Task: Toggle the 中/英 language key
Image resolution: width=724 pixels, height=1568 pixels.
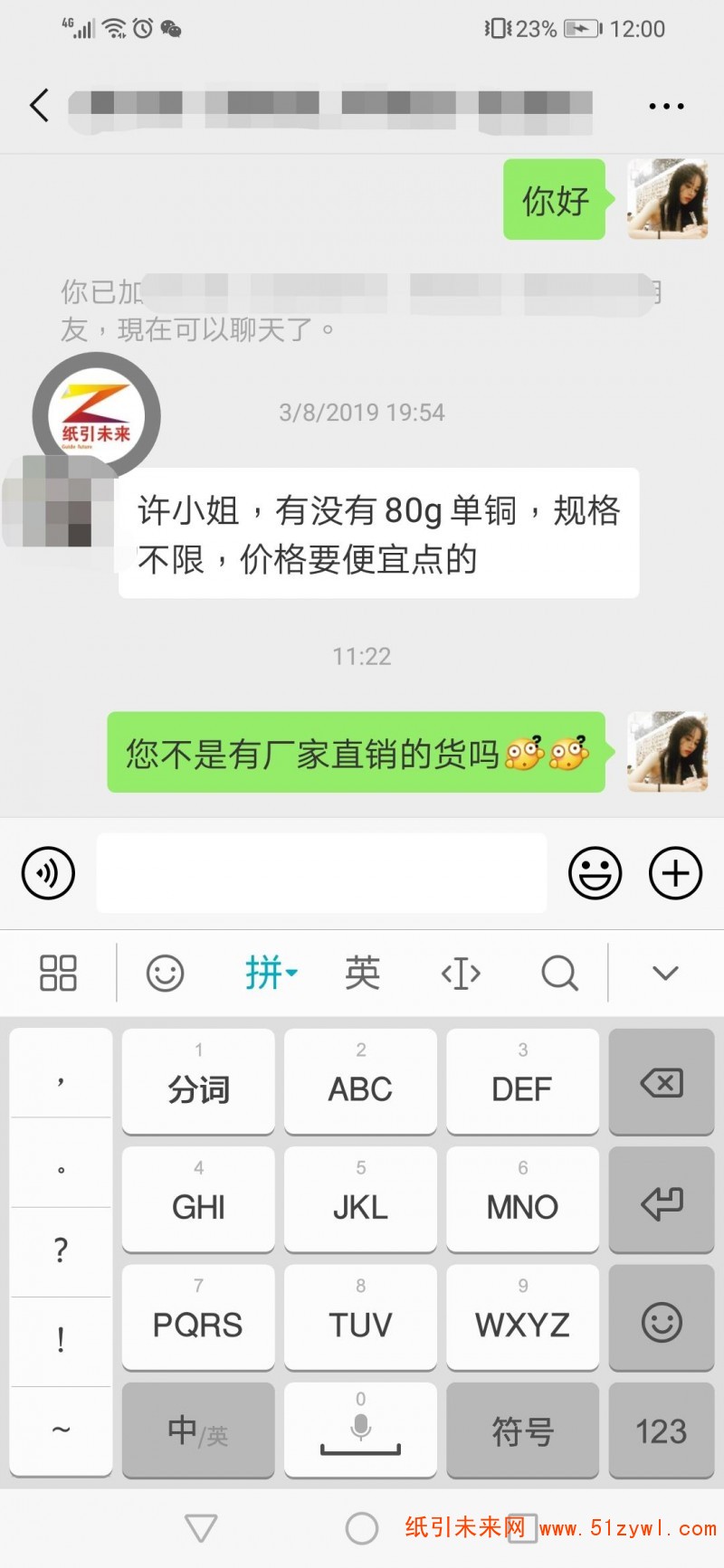Action: (x=198, y=1431)
